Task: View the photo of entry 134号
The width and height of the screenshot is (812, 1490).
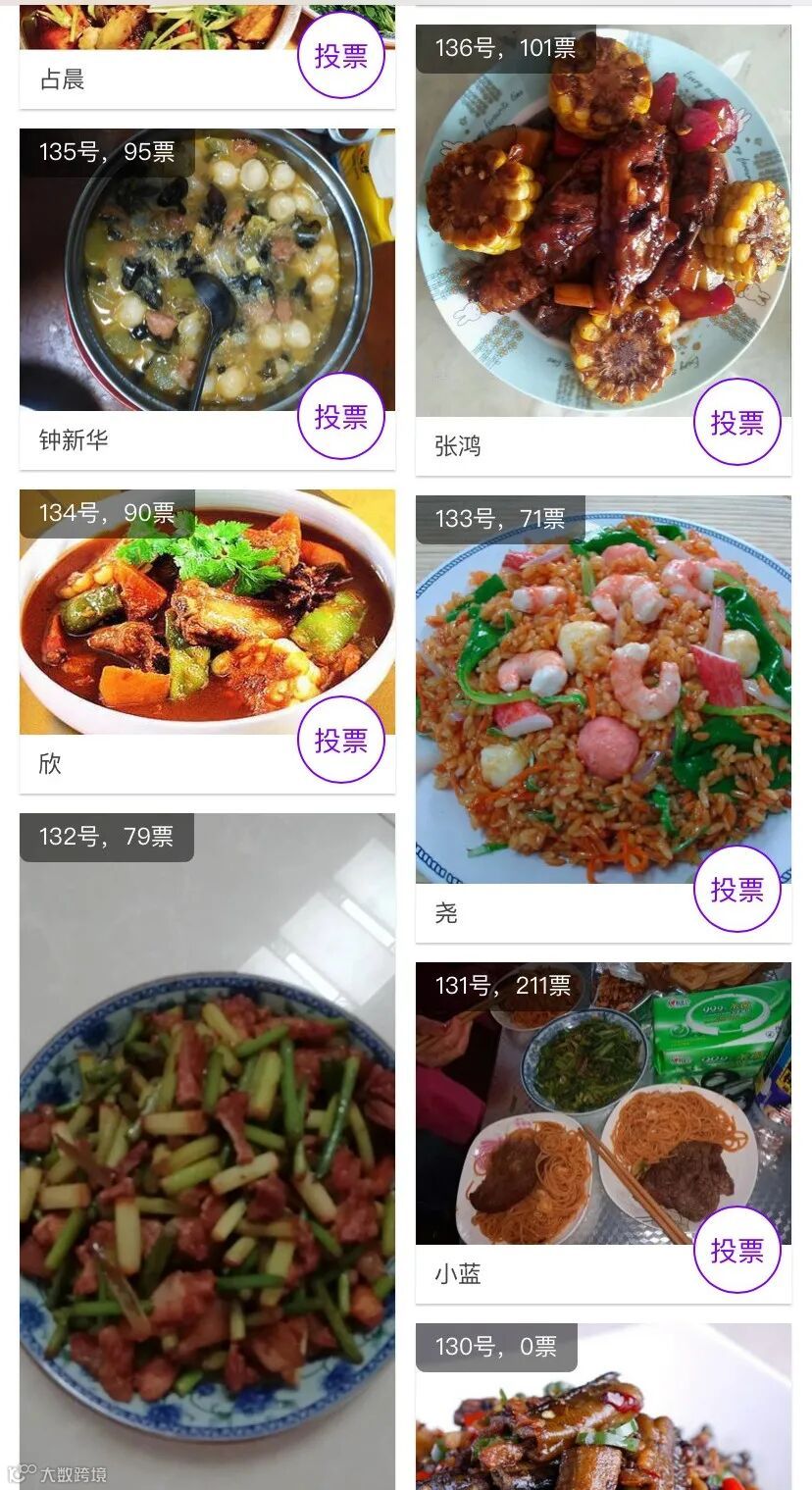Action: pos(207,612)
